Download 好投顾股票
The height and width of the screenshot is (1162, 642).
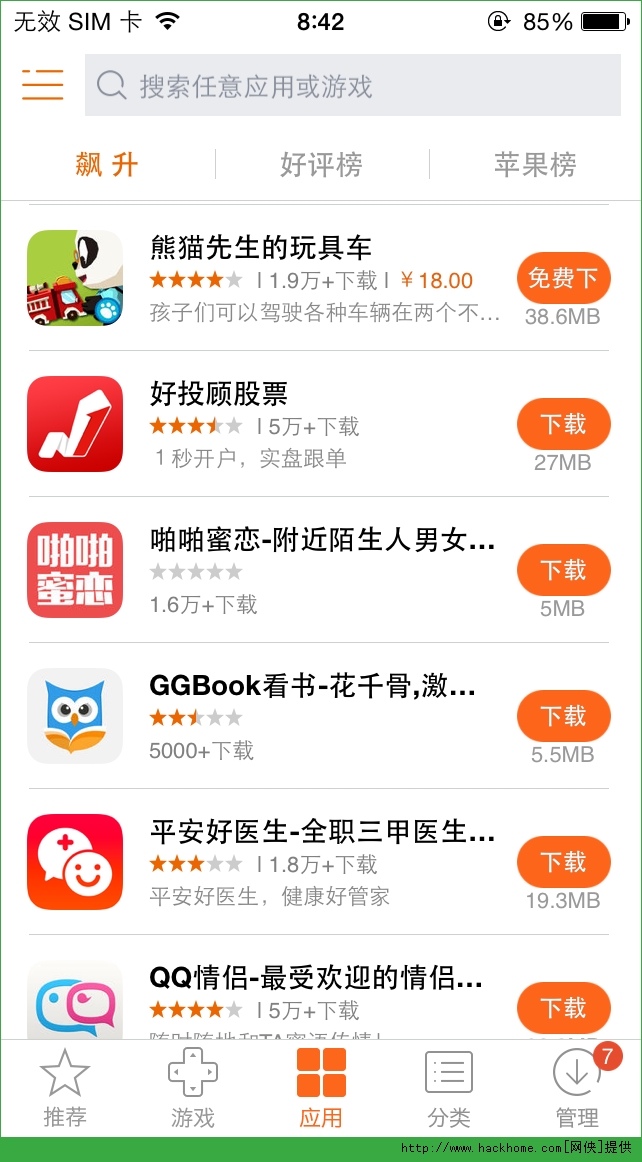tap(563, 424)
